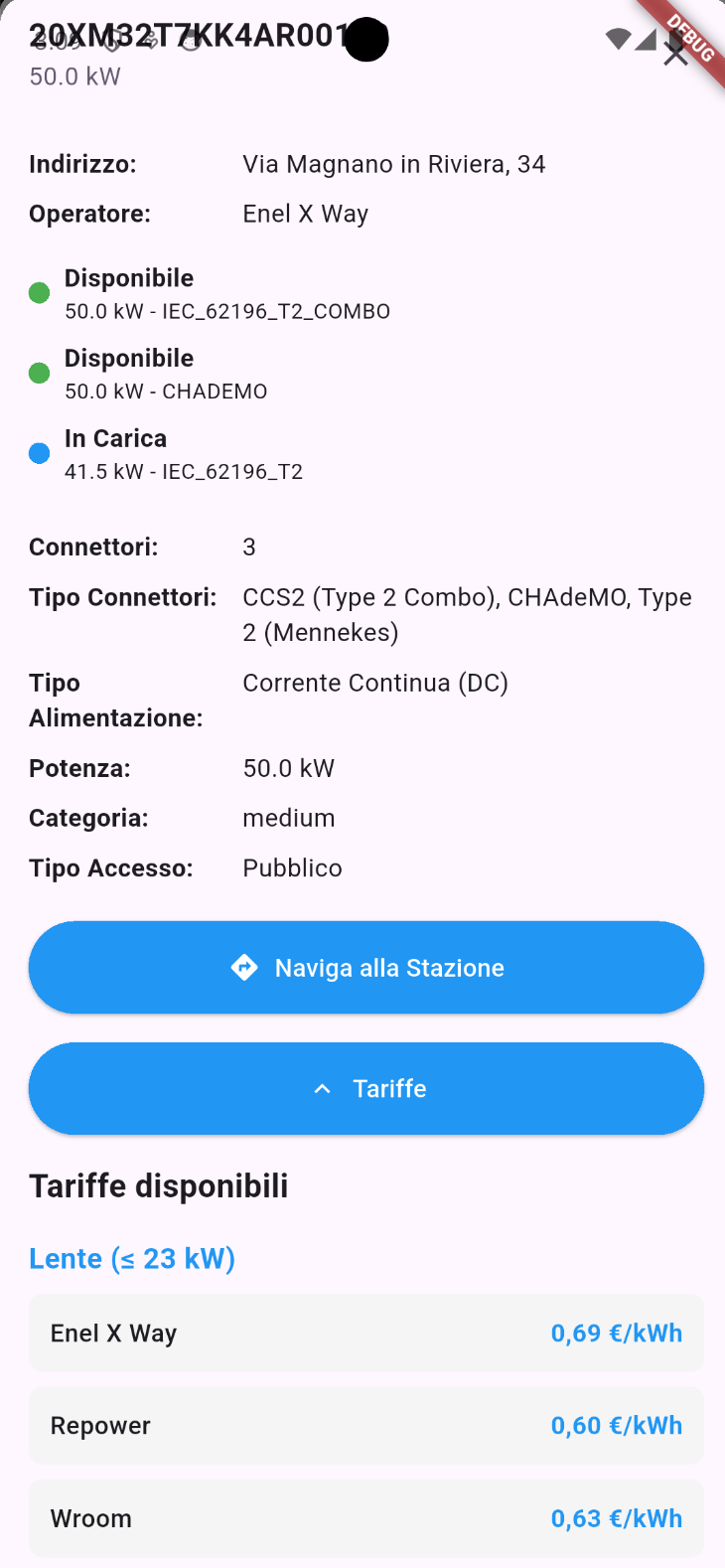Tap the battery icon in the status bar
Screen dimensions: 725x1568
click(x=675, y=40)
